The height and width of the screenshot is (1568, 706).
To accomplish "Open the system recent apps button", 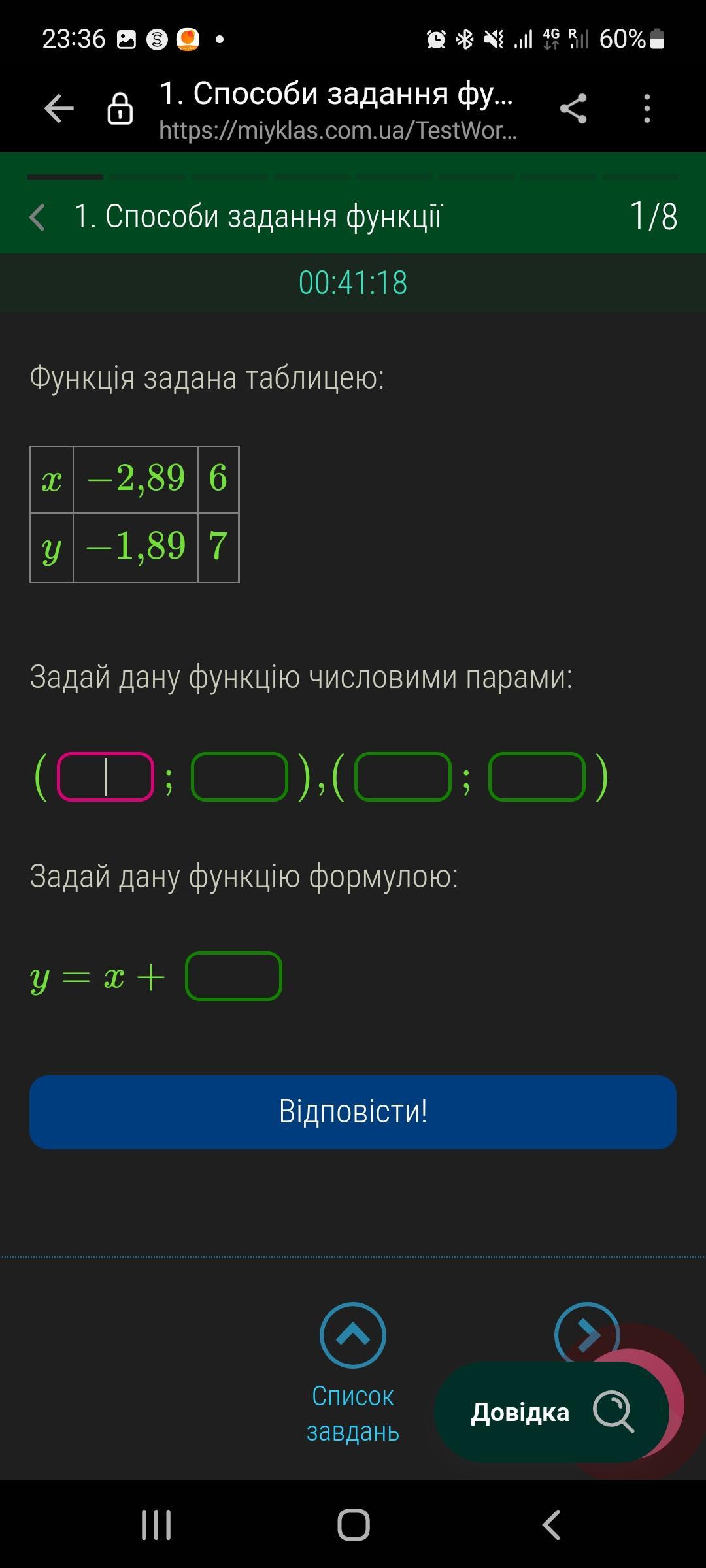I will (x=156, y=1525).
